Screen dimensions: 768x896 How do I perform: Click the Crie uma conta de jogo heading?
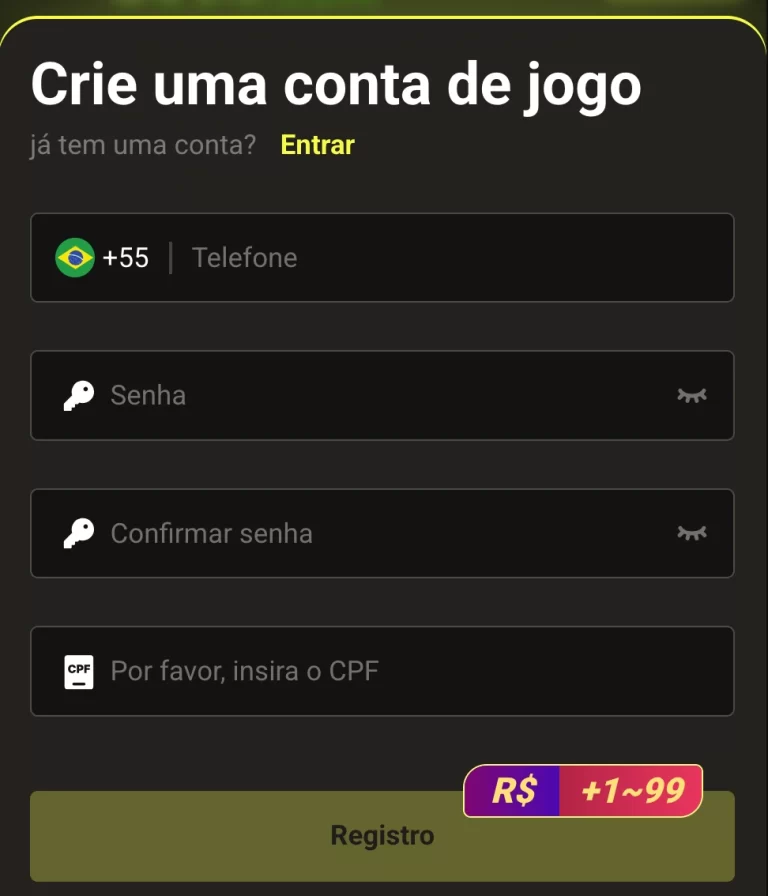pos(336,84)
